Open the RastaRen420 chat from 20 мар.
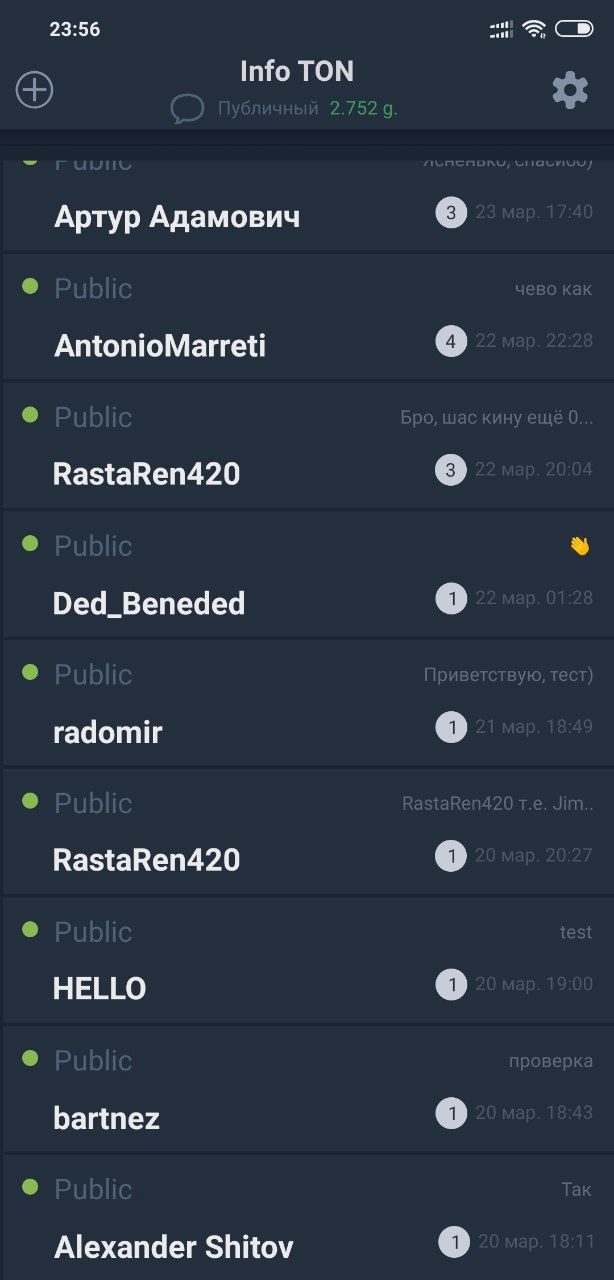 (307, 832)
